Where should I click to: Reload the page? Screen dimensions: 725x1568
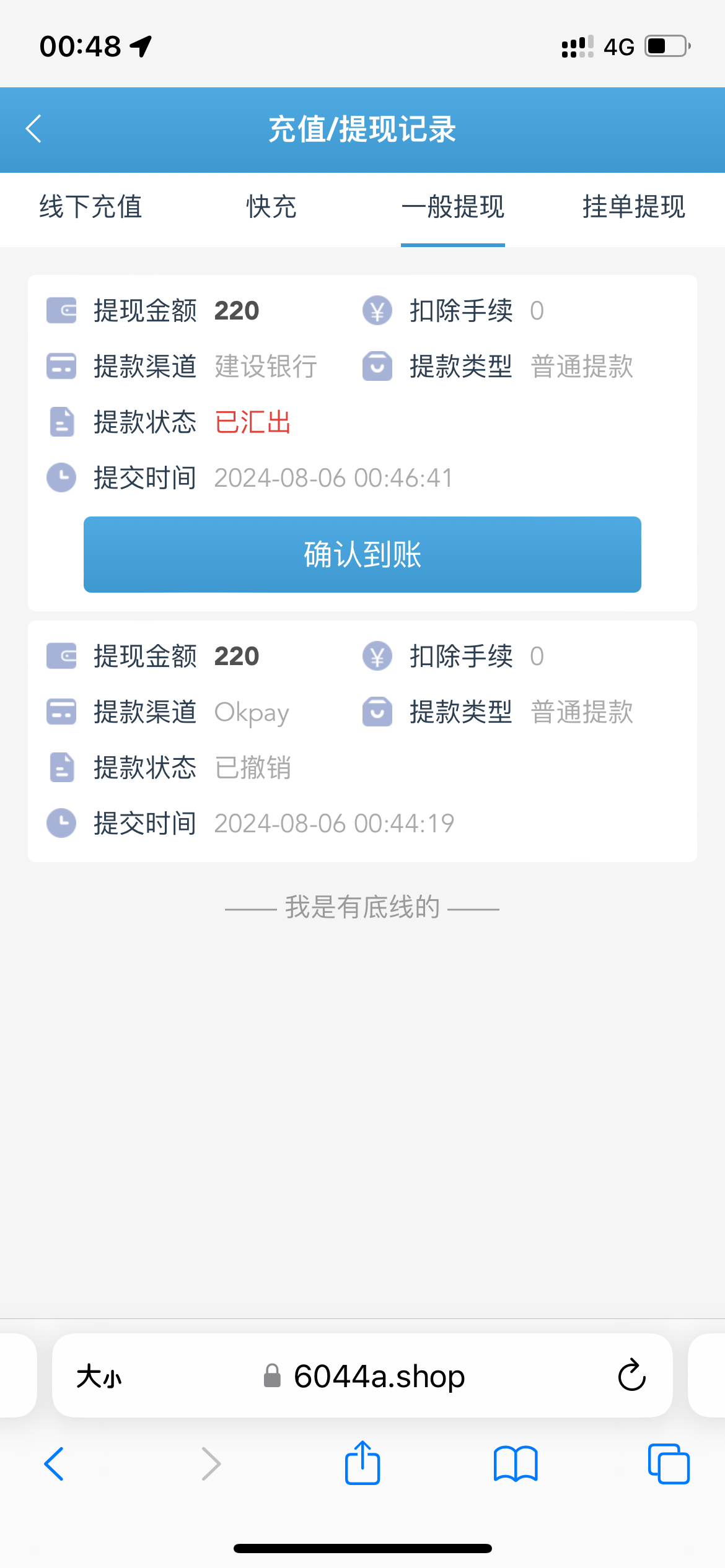(631, 1376)
